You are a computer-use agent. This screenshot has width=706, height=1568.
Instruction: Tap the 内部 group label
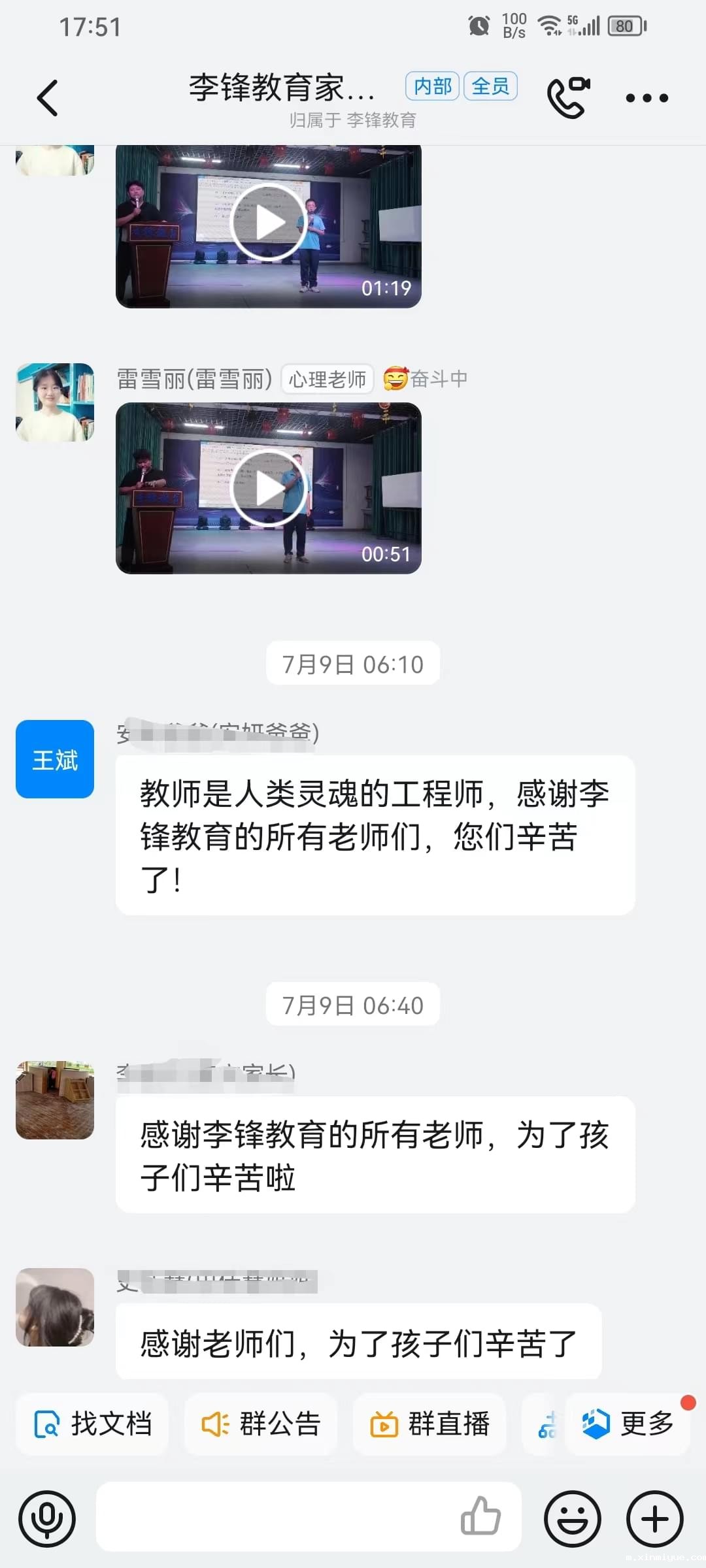click(431, 86)
